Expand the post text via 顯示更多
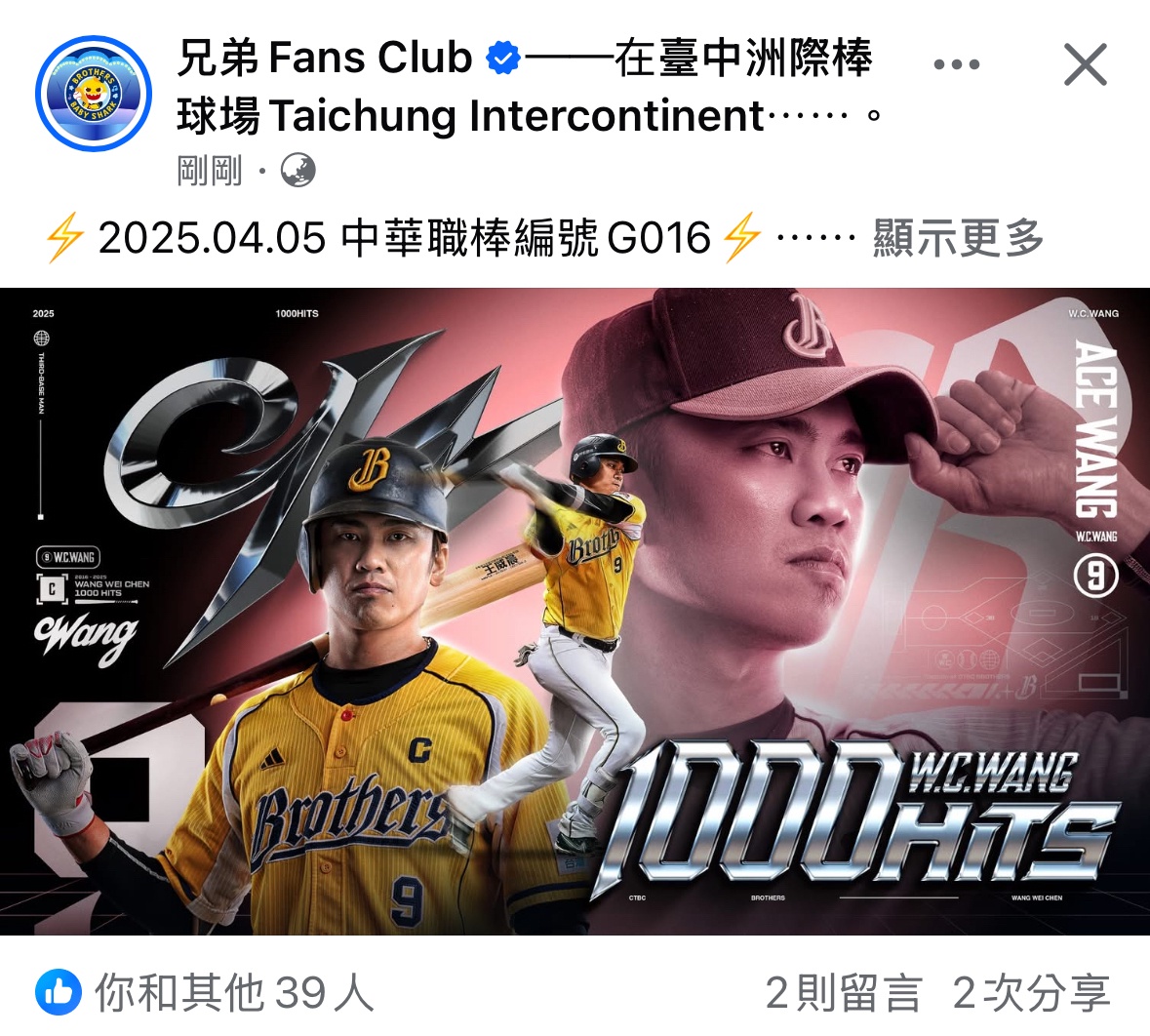This screenshot has height=1036, width=1150. [x=958, y=238]
